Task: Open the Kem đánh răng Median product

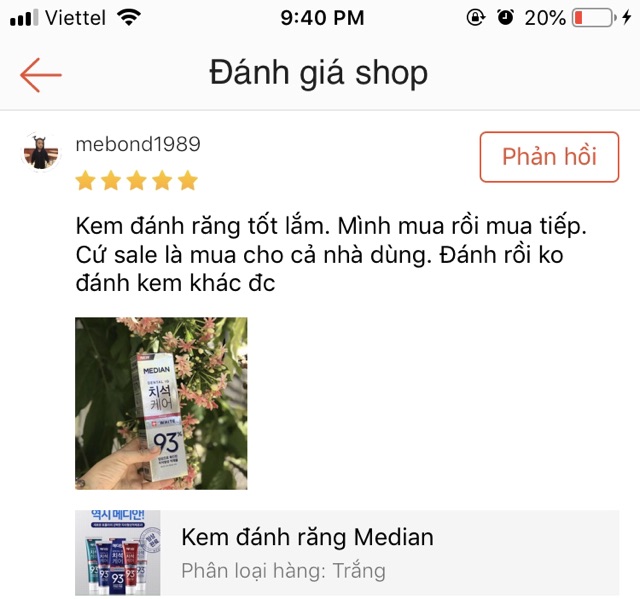Action: (346, 552)
